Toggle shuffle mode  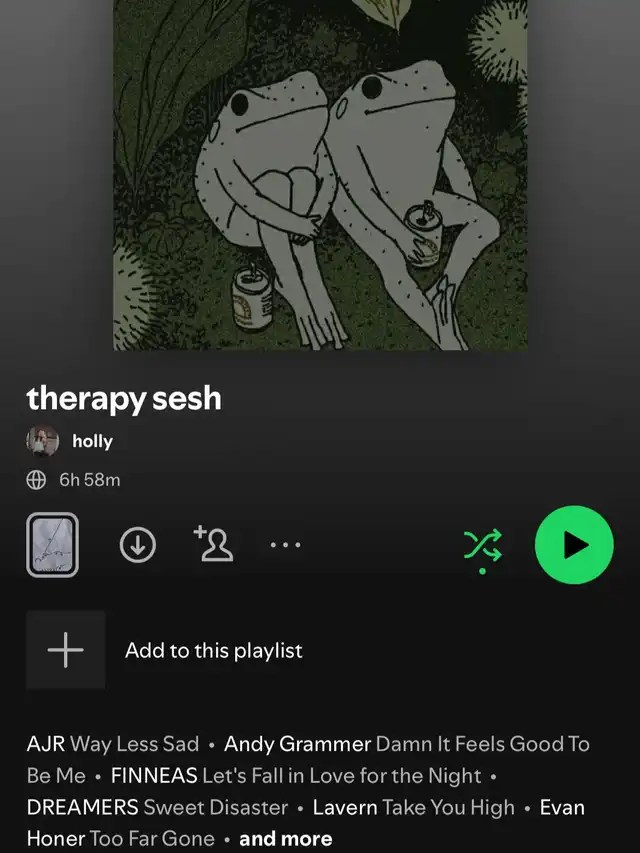tap(483, 545)
